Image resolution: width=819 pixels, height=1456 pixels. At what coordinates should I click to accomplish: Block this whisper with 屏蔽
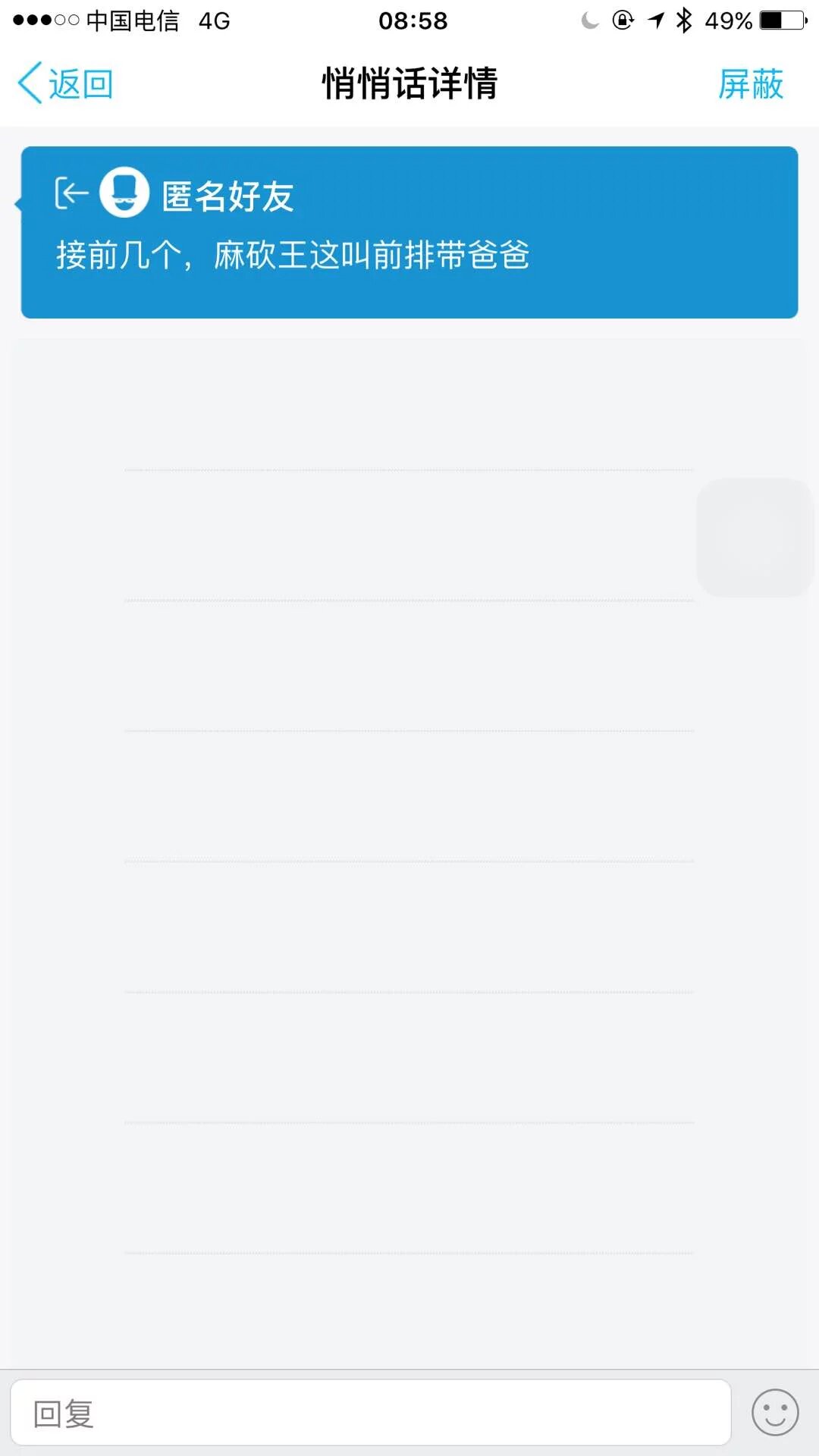point(750,83)
